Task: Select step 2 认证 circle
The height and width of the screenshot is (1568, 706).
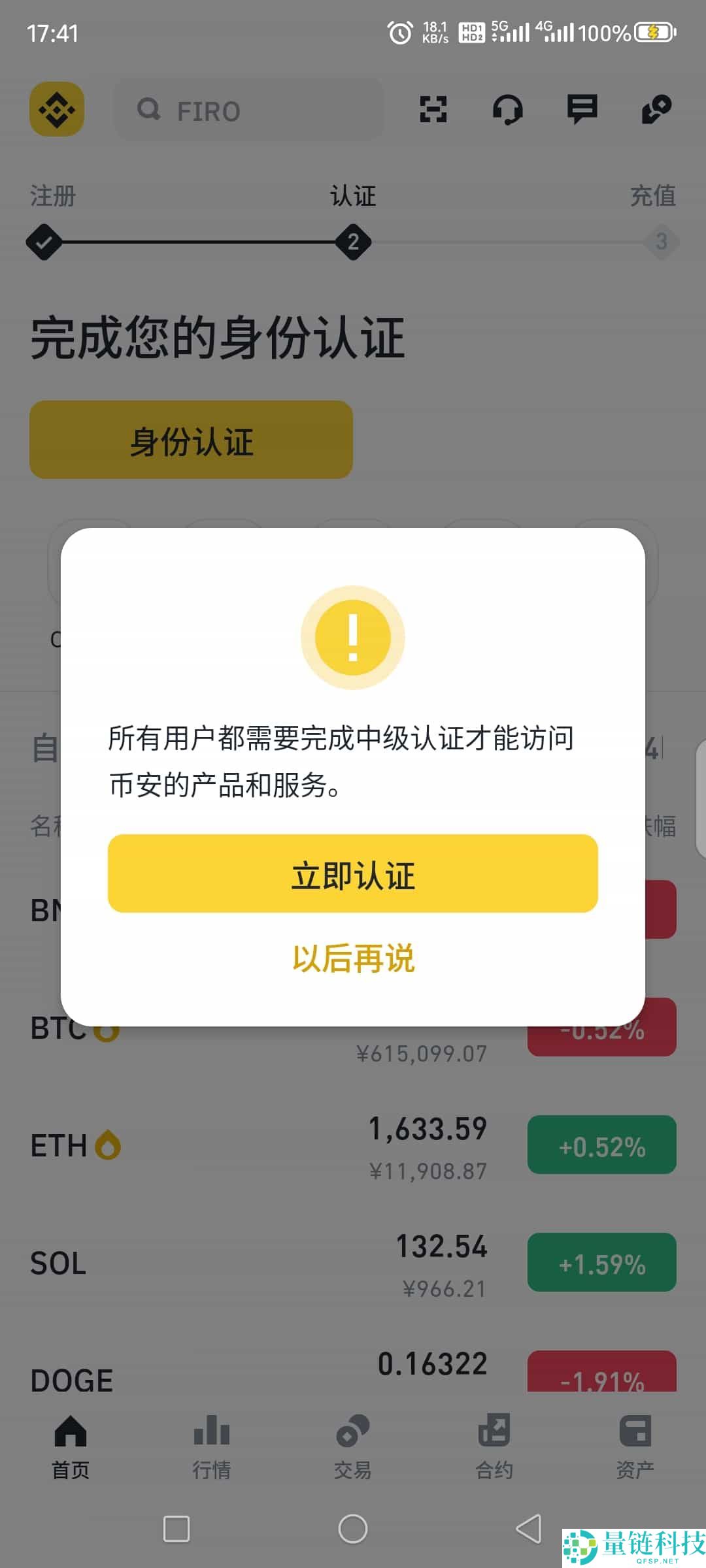Action: [x=353, y=241]
